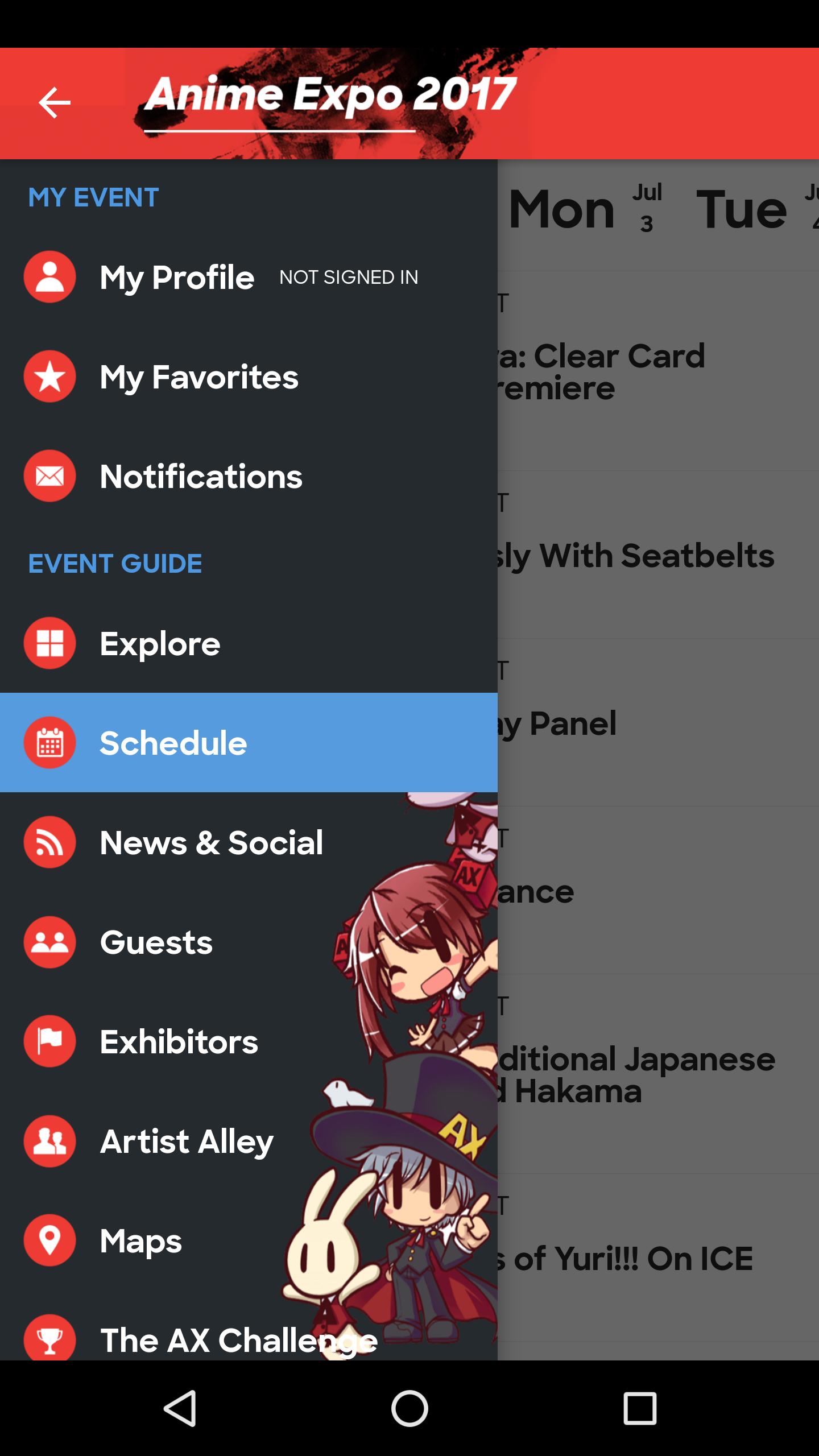Select the Maps pin icon
This screenshot has width=819, height=1456.
[50, 1241]
